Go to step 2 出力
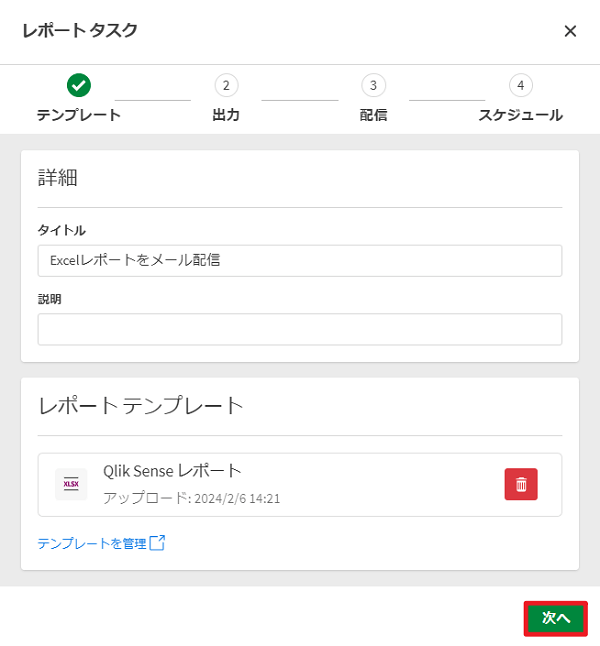 click(226, 86)
